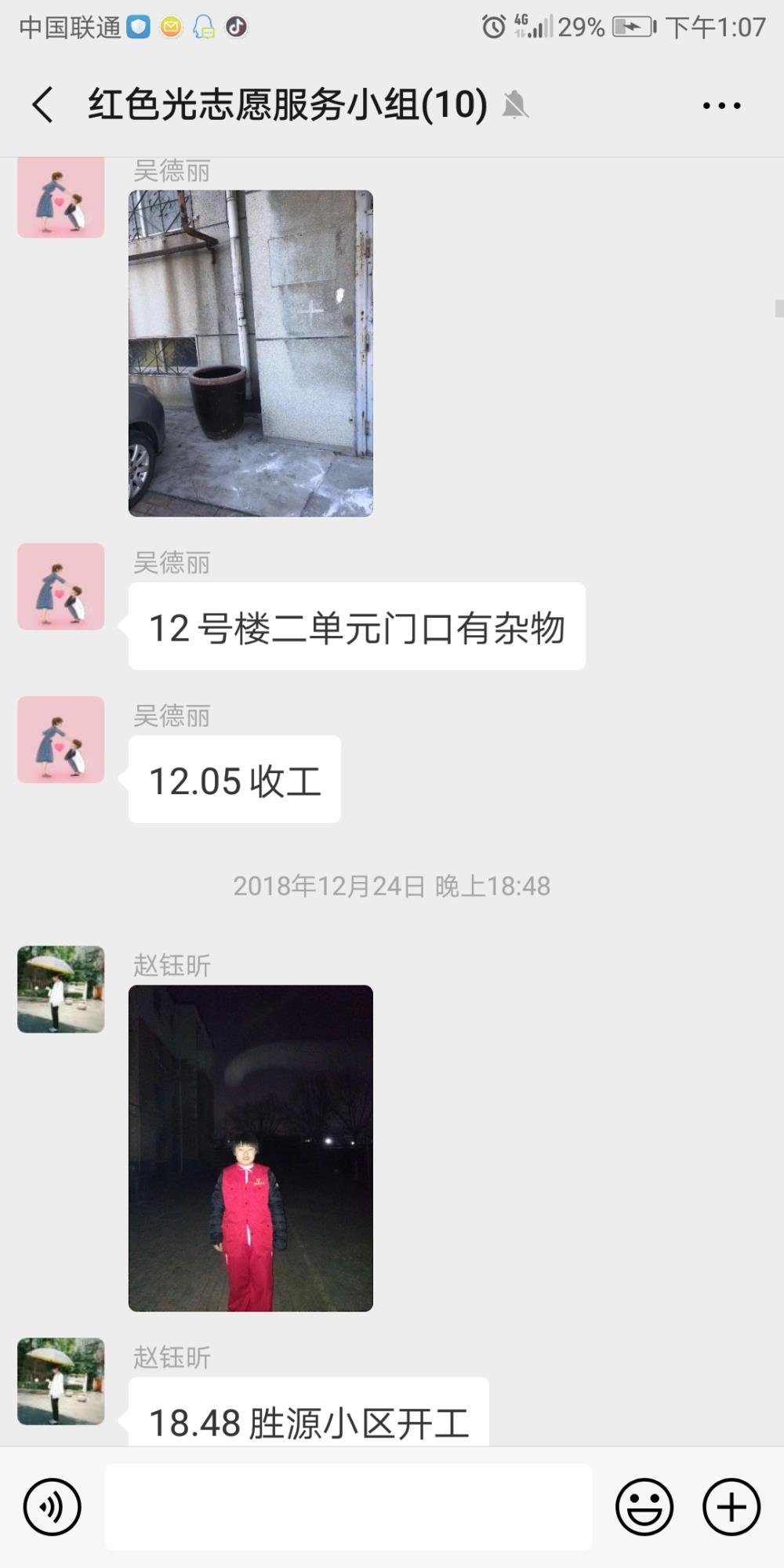The height and width of the screenshot is (1568, 784).
Task: Open 吴德丽's avatar beside the 12.05 收工 message
Action: [61, 739]
